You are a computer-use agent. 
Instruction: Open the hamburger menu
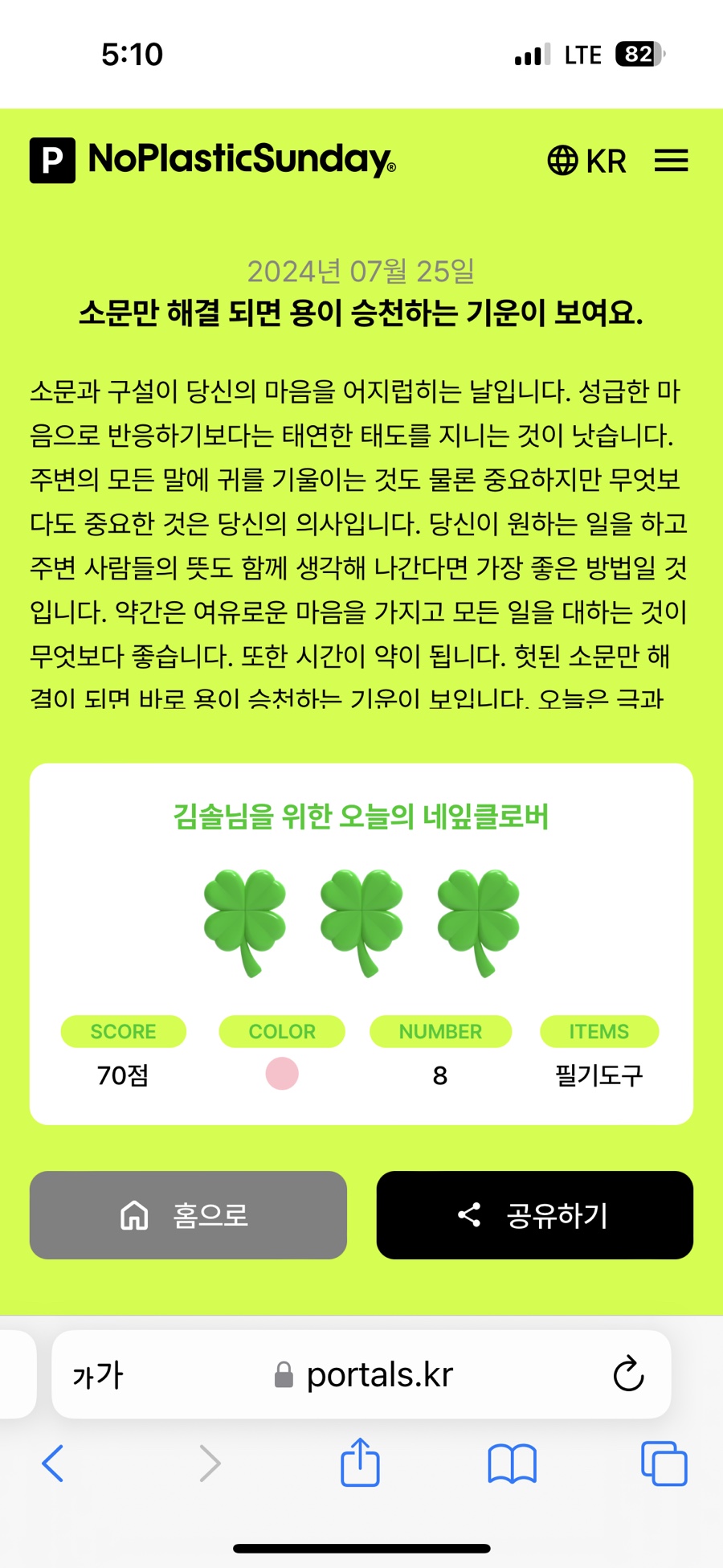click(x=671, y=160)
